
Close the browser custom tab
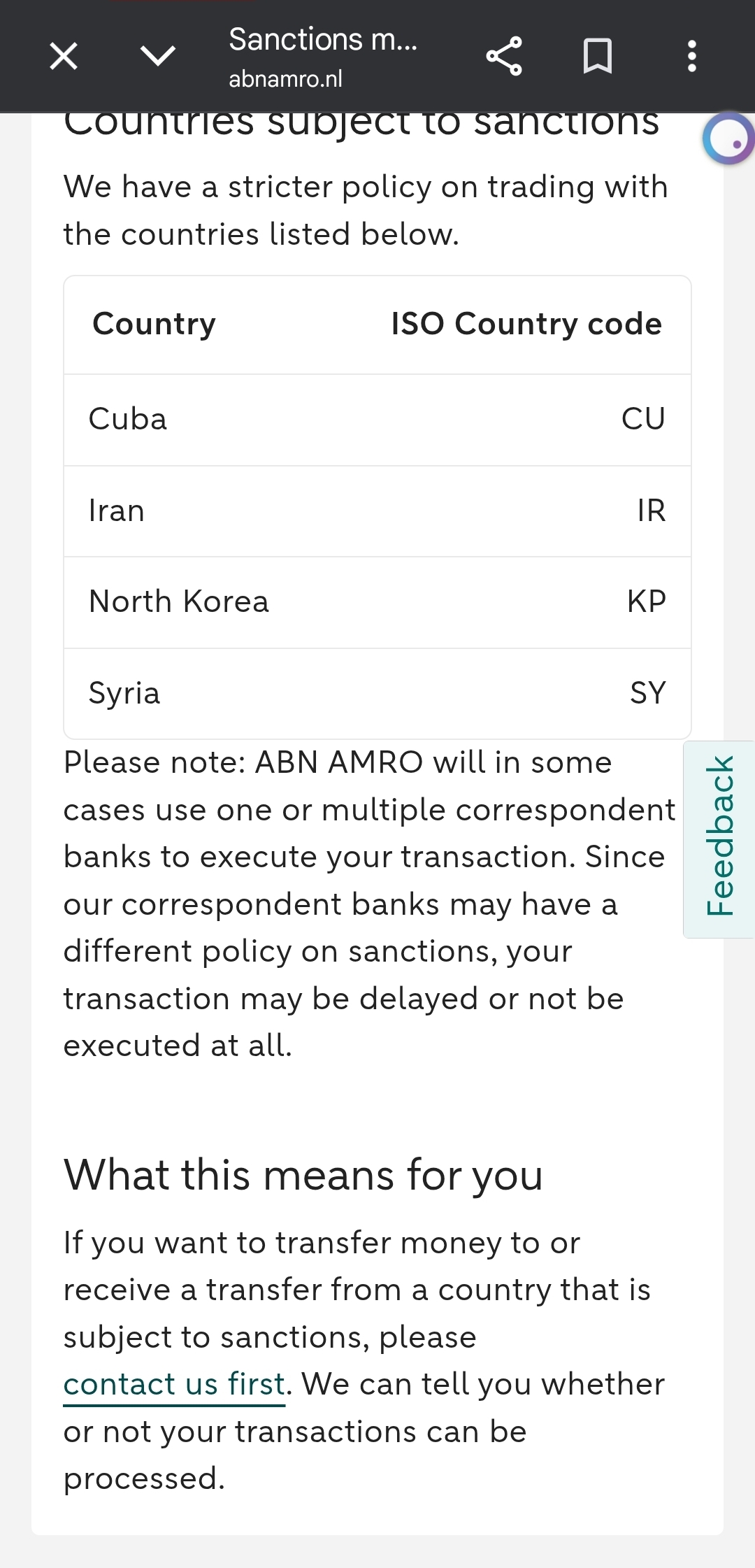click(x=64, y=56)
